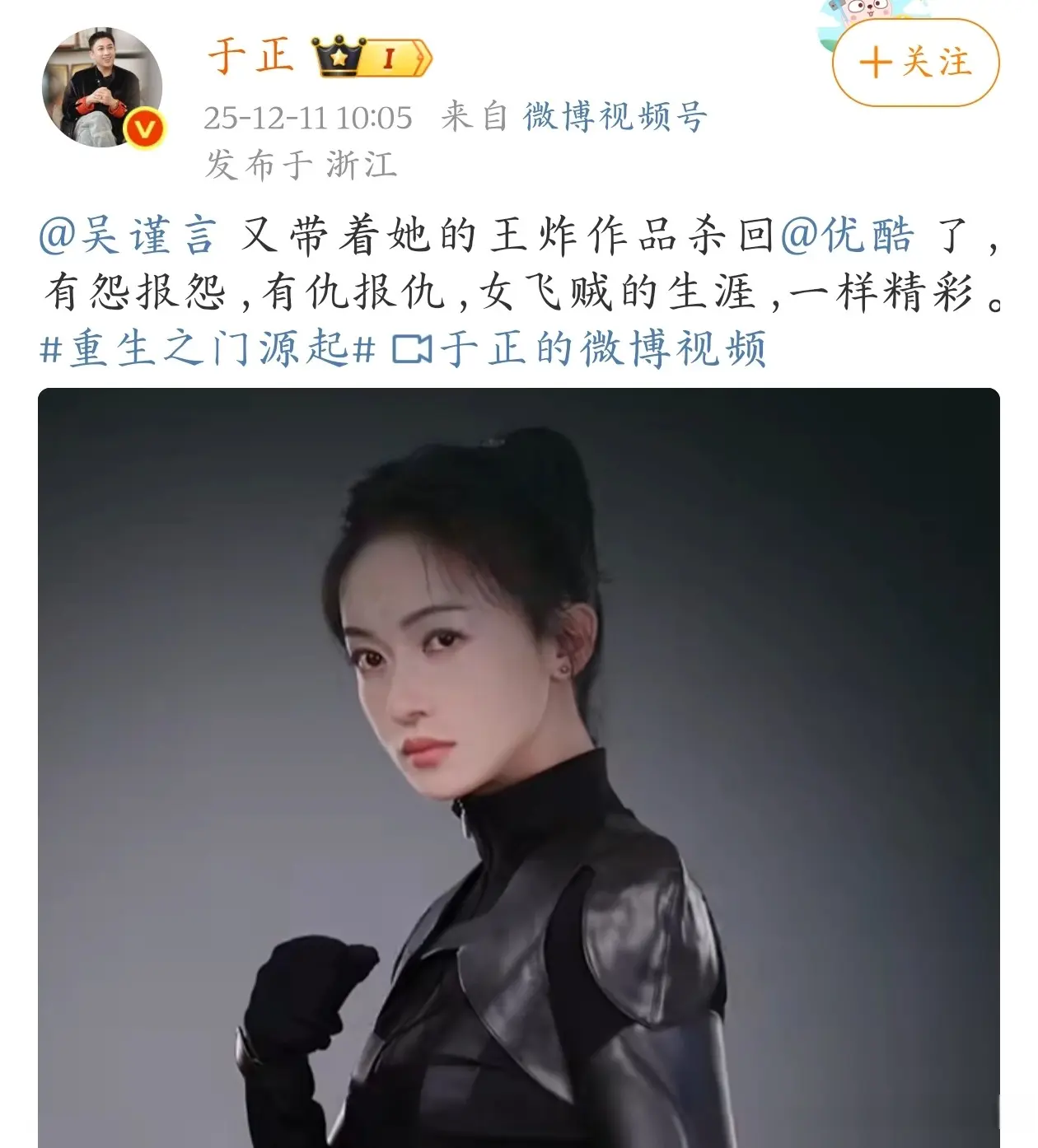Open the @优酷 mention link

847,237
